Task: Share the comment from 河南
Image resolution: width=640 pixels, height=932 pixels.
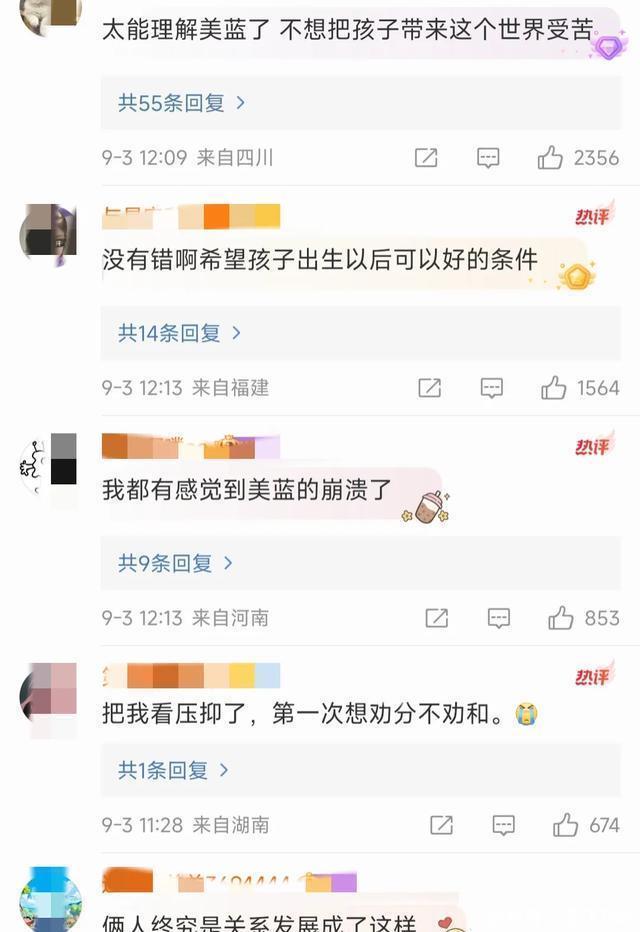Action: point(437,618)
